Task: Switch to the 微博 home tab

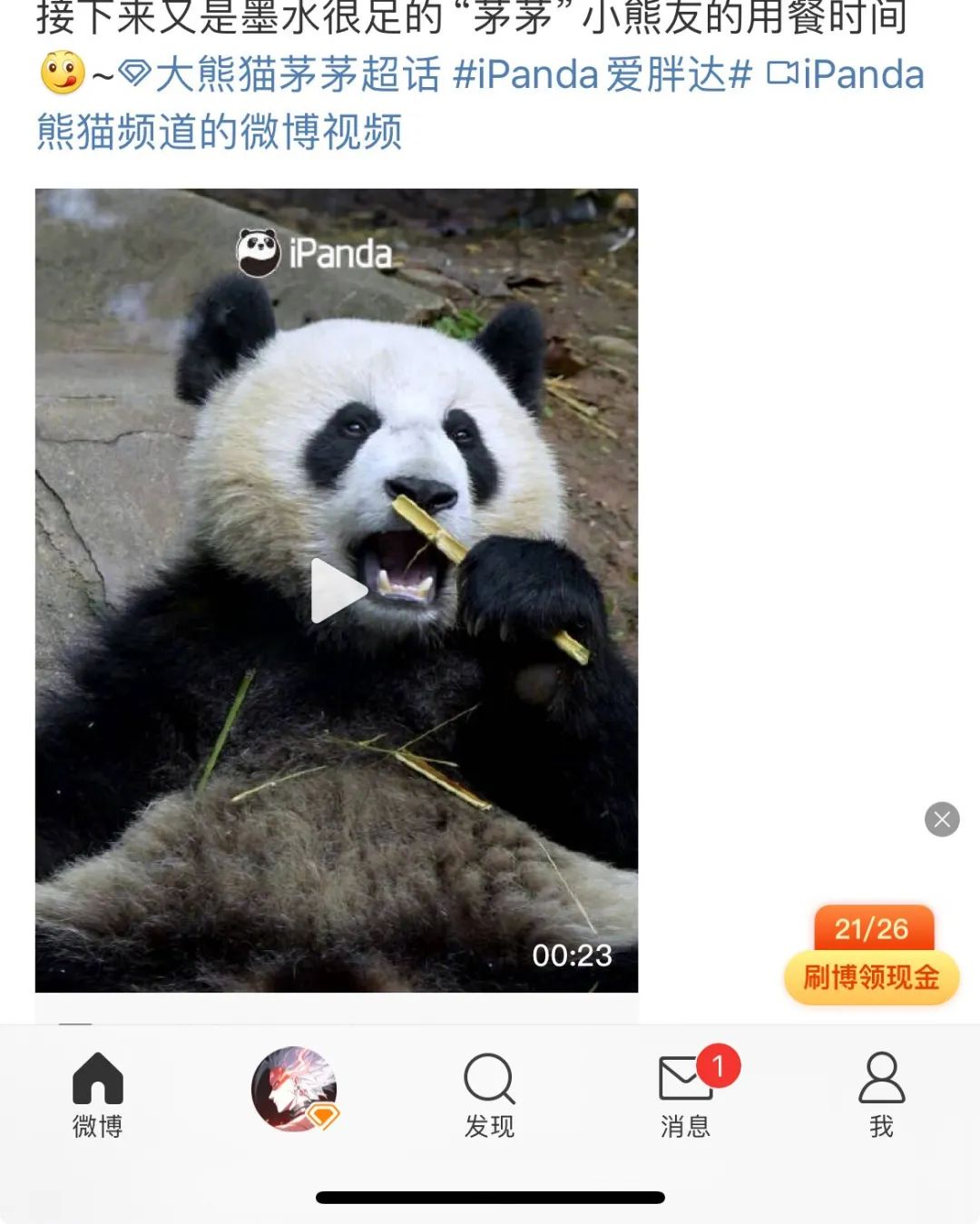Action: [x=97, y=1094]
